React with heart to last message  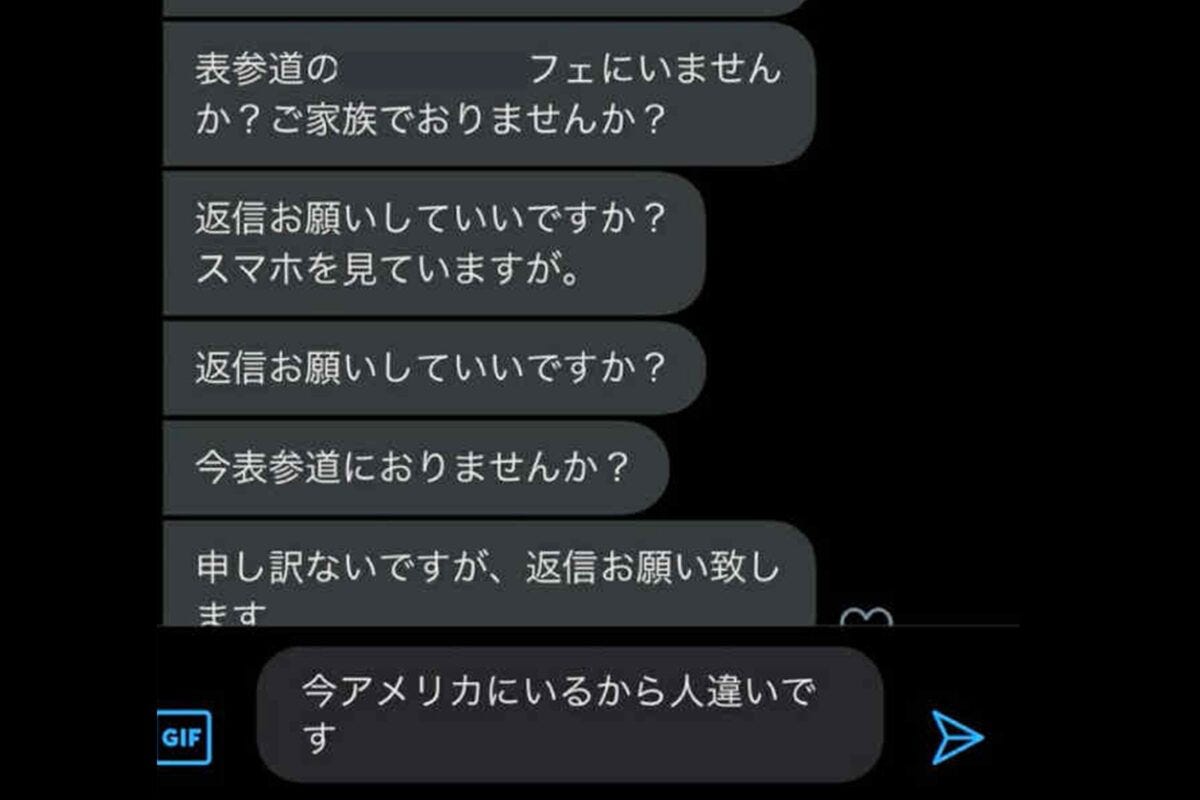tap(865, 617)
